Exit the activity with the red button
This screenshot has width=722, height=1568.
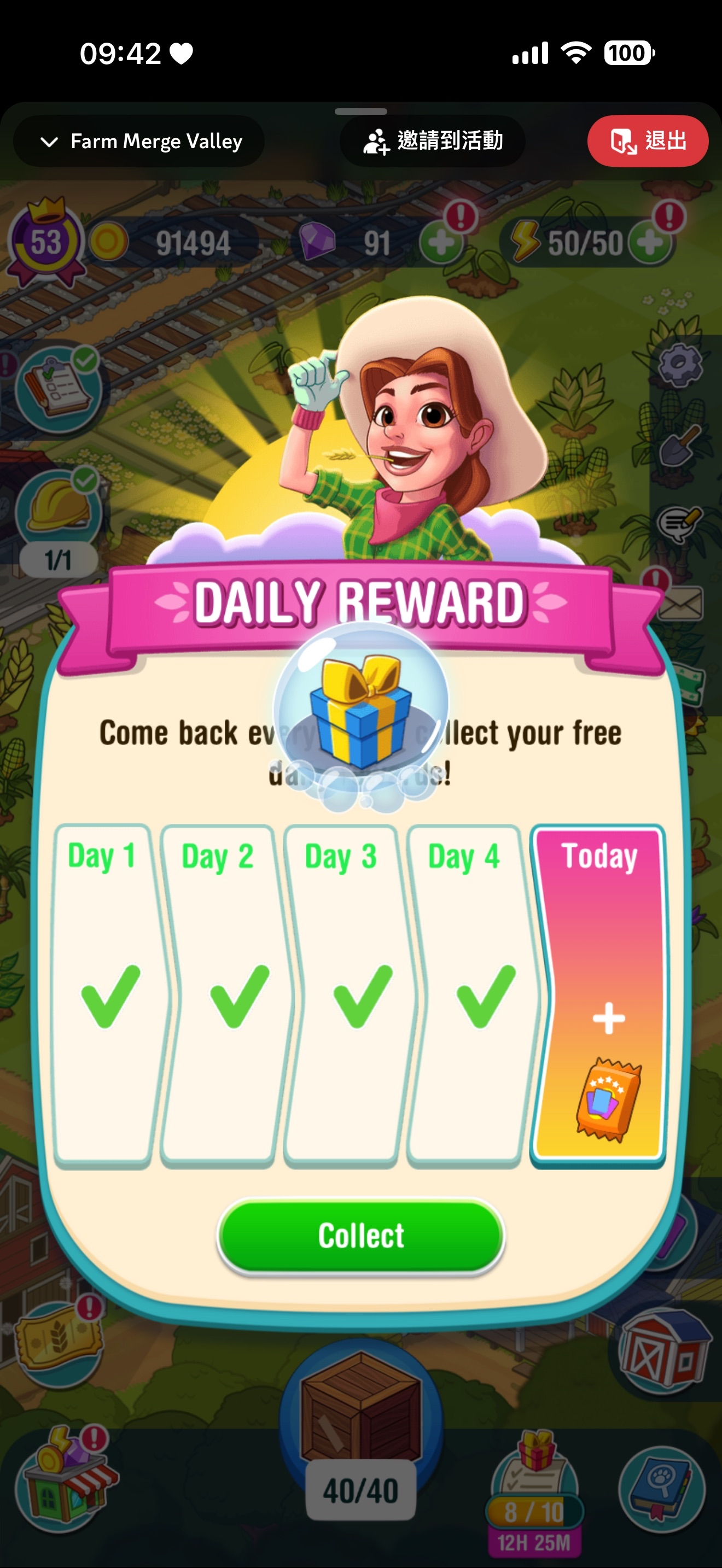coord(647,141)
